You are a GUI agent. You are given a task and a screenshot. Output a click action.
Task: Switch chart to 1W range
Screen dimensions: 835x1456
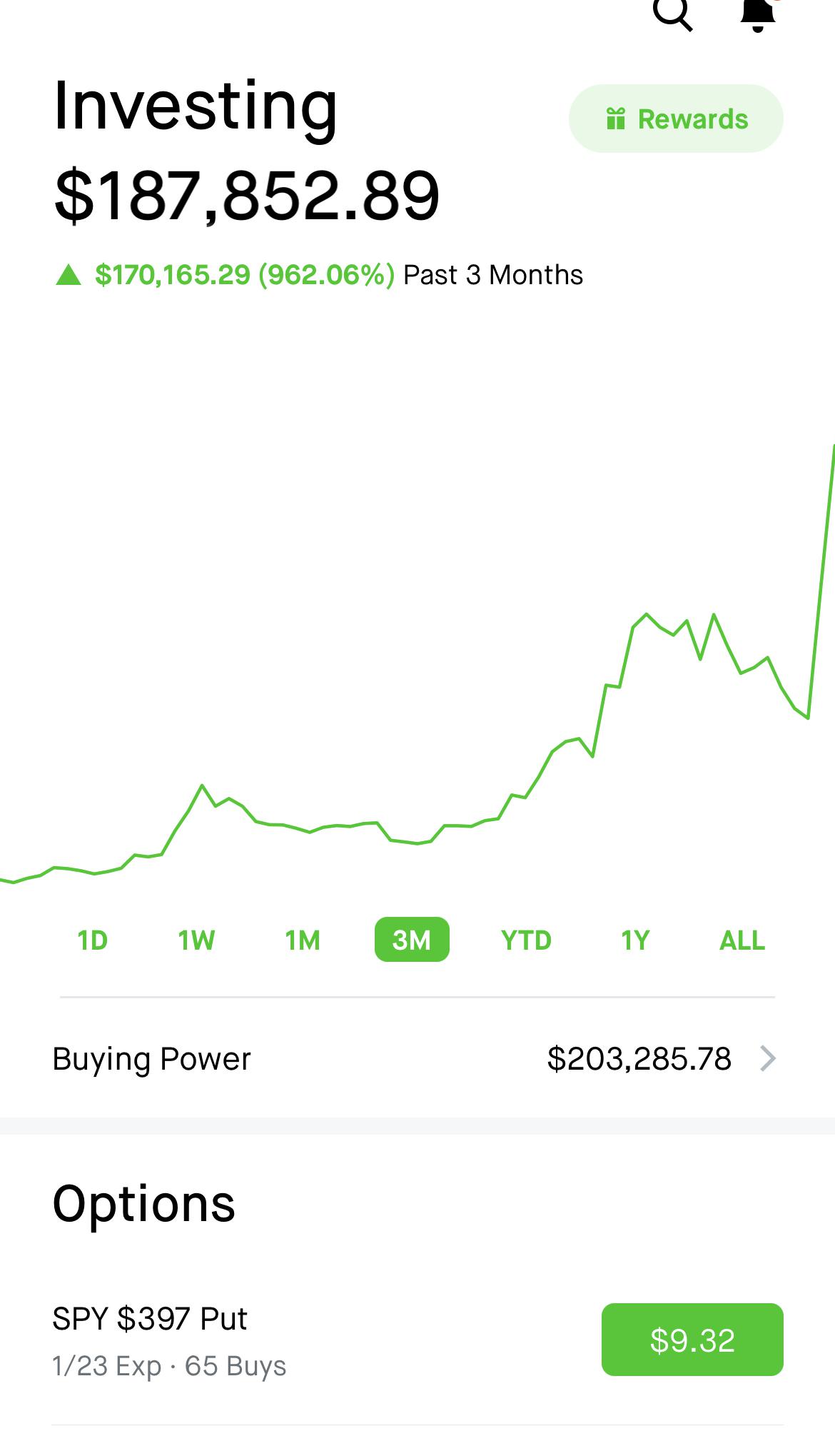click(196, 940)
